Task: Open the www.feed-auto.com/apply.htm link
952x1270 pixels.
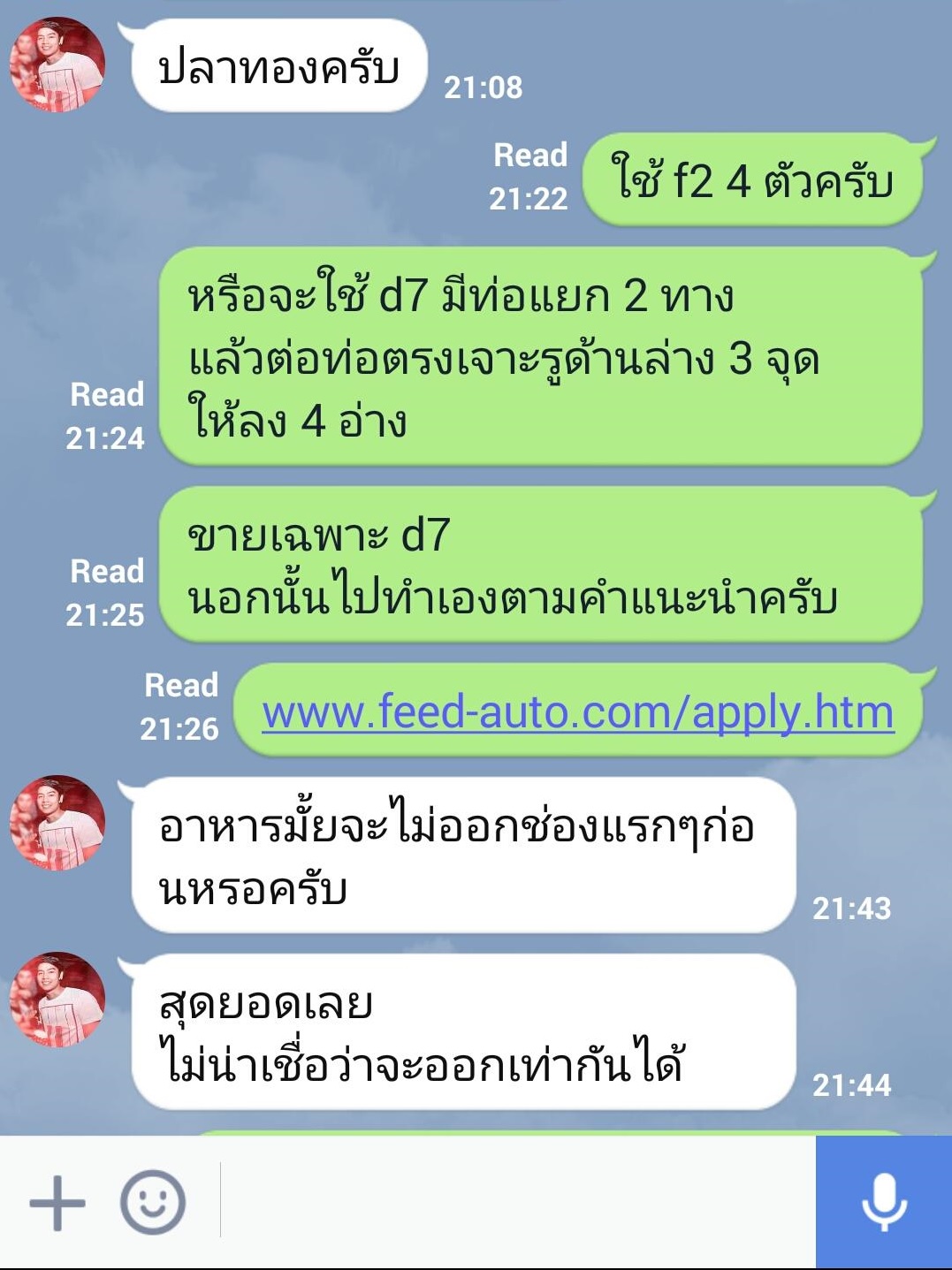Action: (x=578, y=712)
